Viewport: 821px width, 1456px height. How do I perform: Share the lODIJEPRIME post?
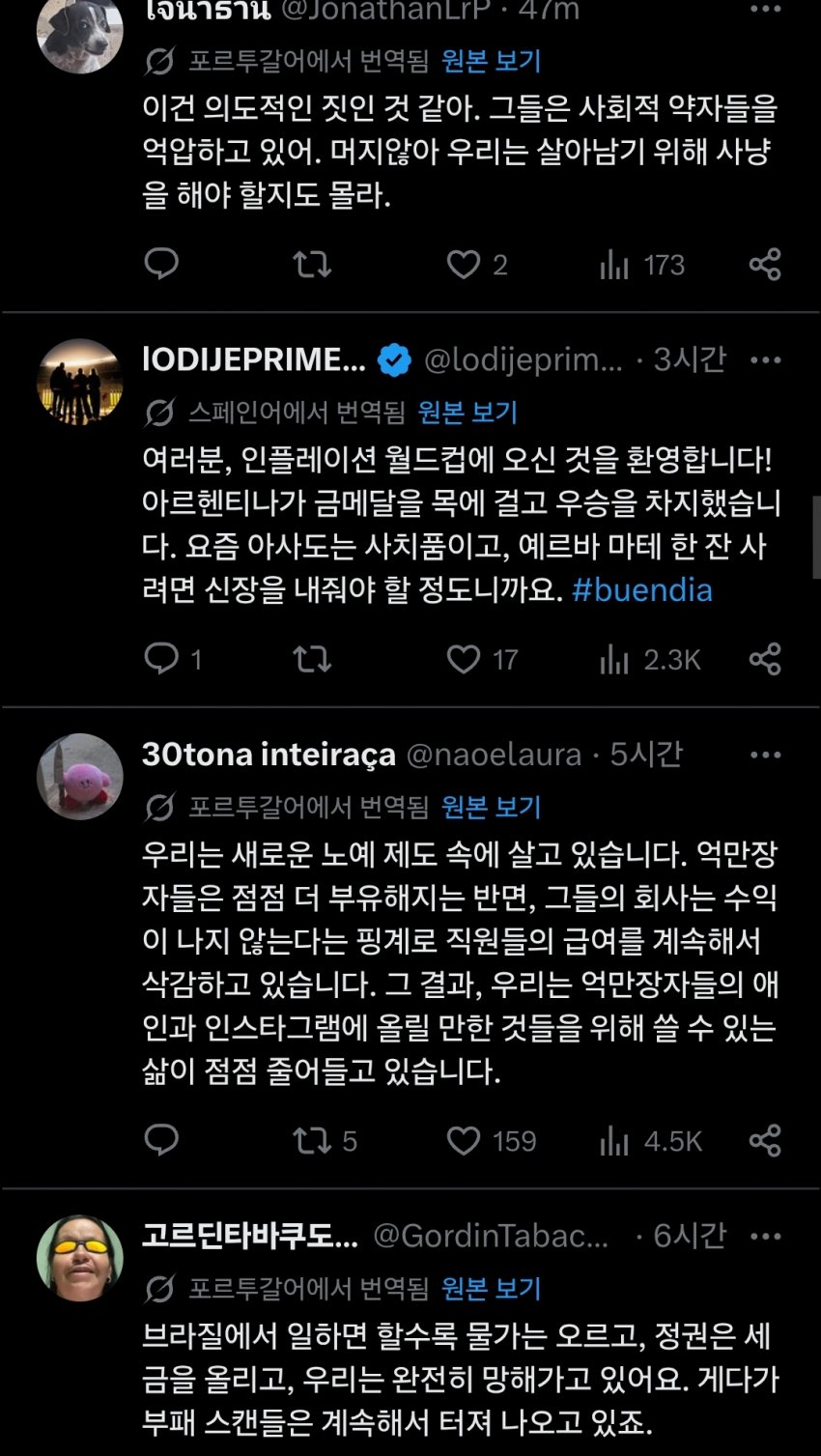(x=765, y=659)
